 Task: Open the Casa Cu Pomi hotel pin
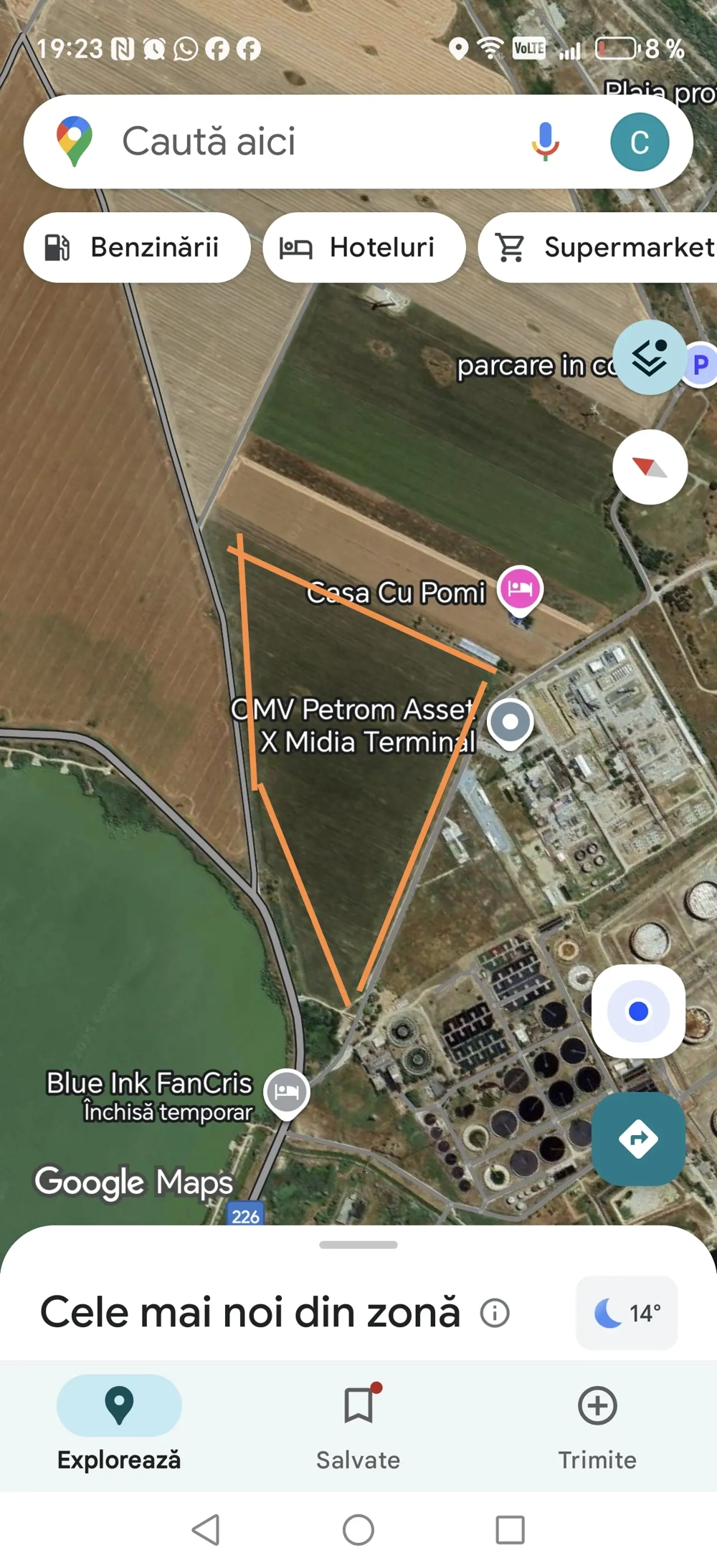tap(521, 589)
